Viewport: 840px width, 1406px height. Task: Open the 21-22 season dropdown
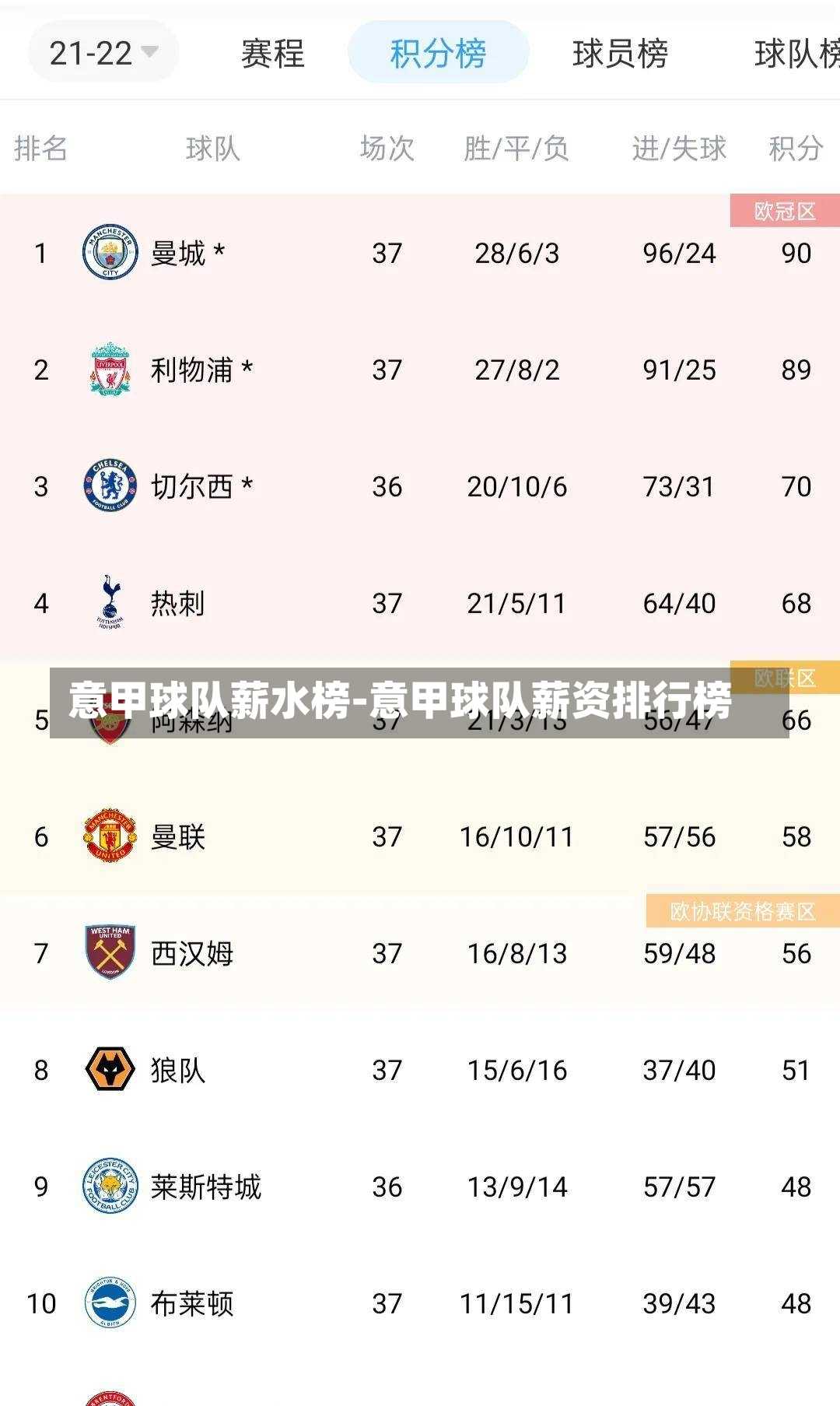click(x=103, y=53)
